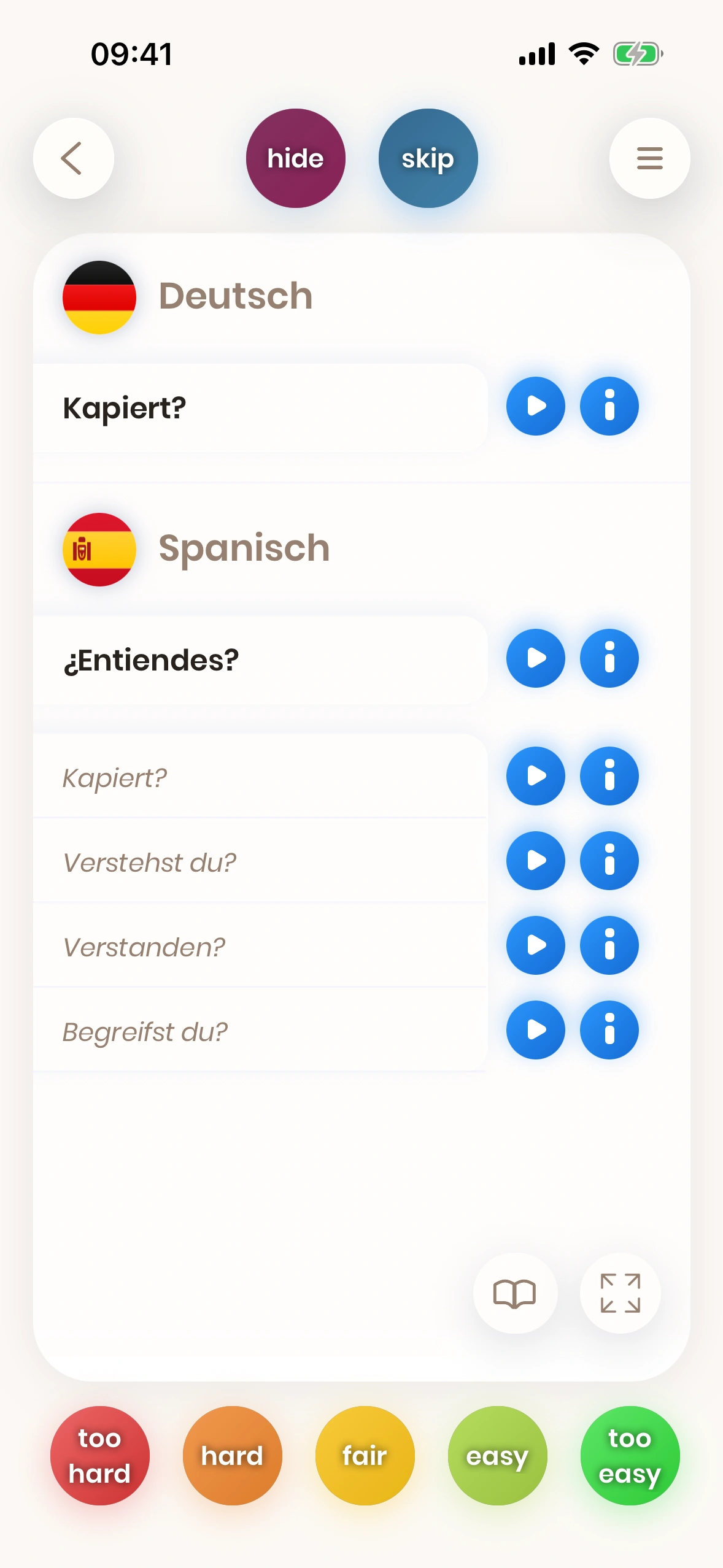
Task: Play audio for bold German Kapiert?
Action: click(x=535, y=406)
